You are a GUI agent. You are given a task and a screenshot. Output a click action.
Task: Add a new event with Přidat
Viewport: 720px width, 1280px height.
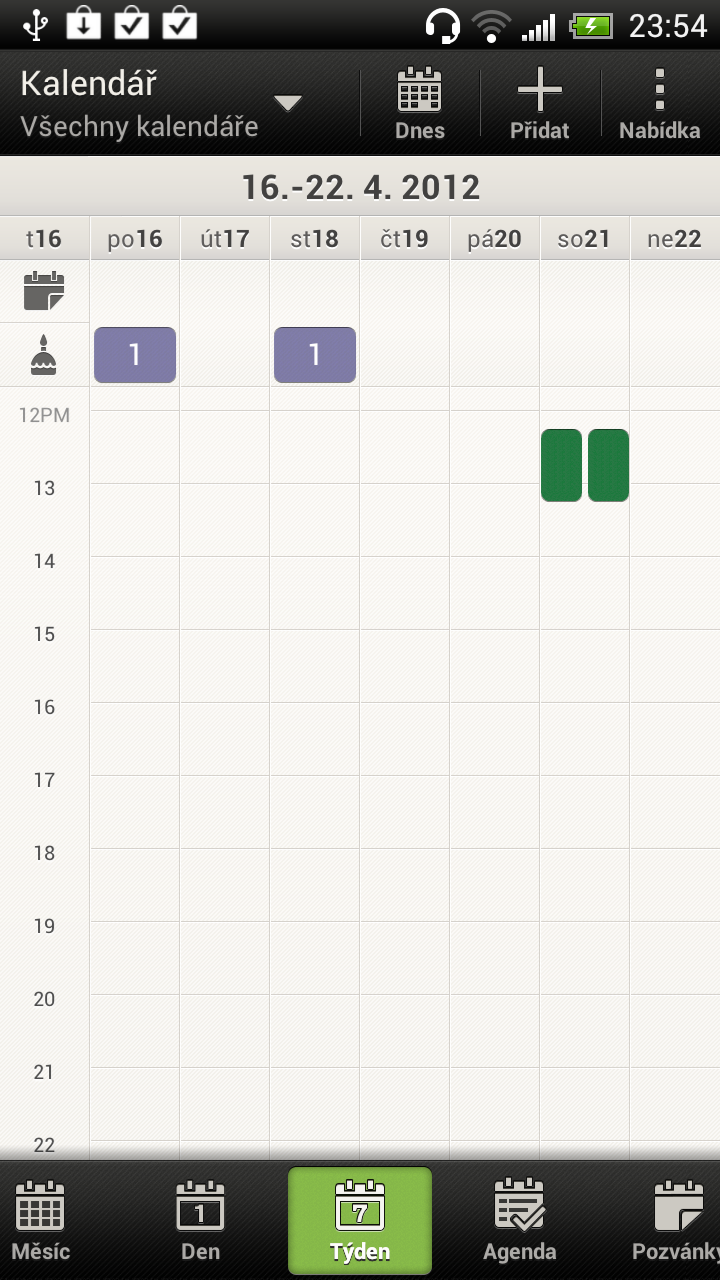point(540,103)
